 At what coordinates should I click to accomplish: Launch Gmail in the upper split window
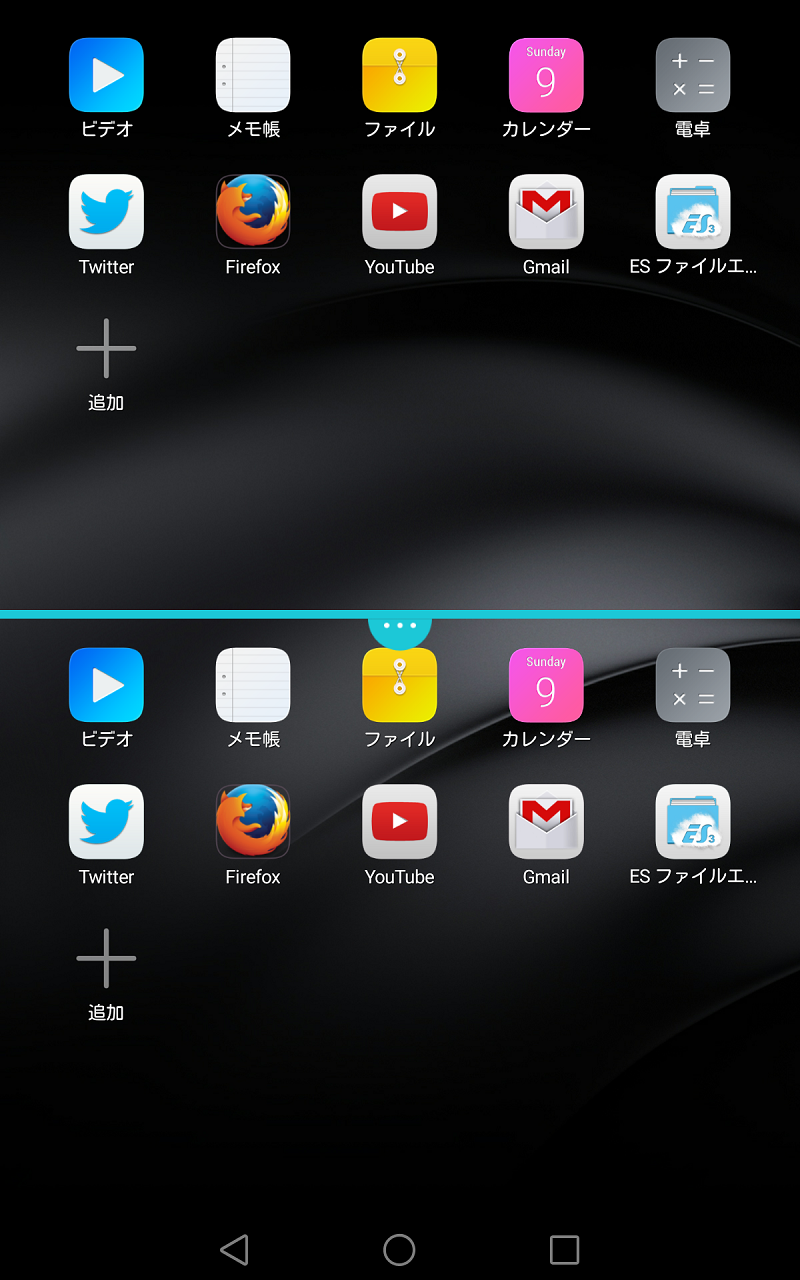(x=546, y=212)
